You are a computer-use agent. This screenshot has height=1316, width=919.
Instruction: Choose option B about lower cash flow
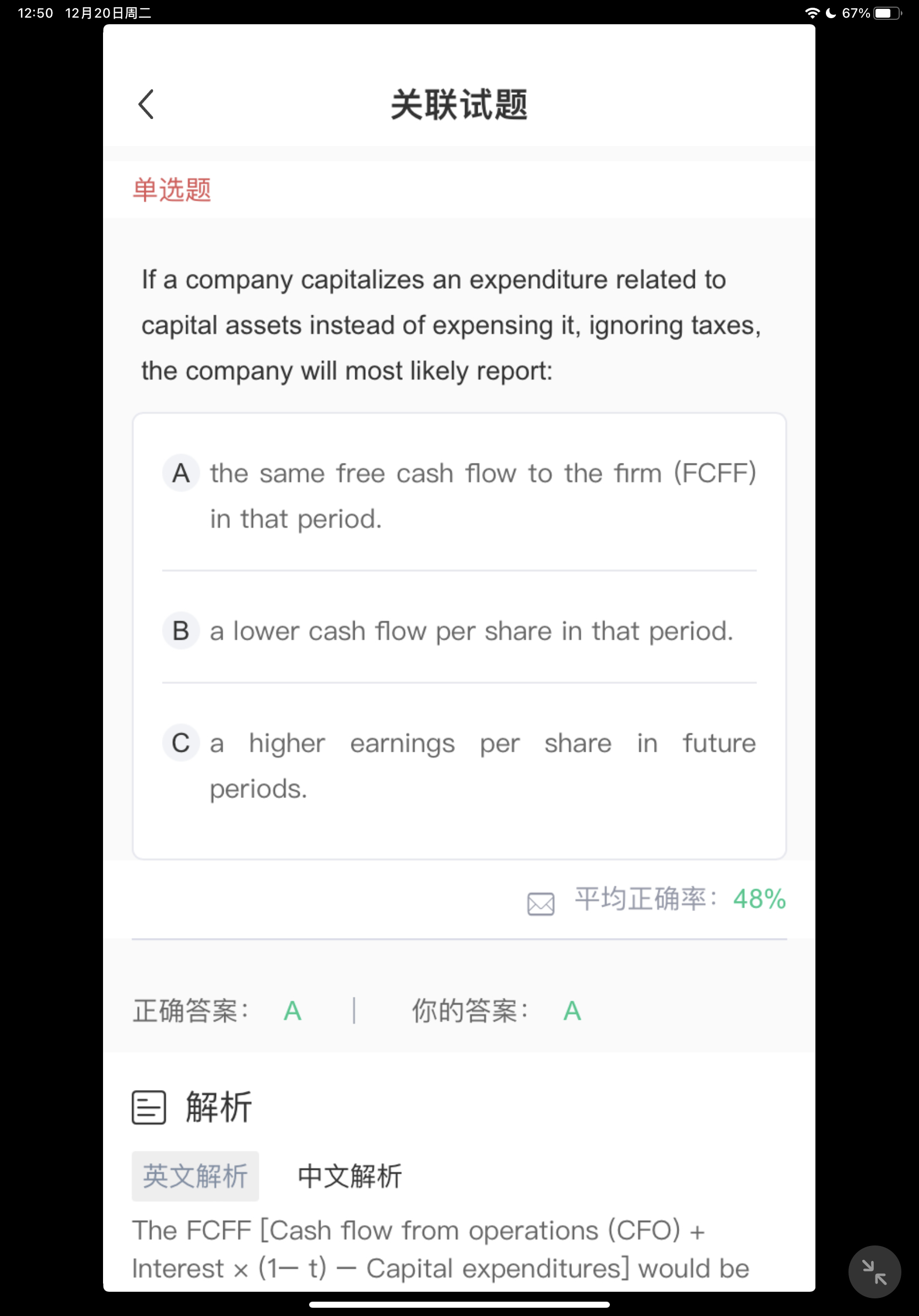pos(181,631)
